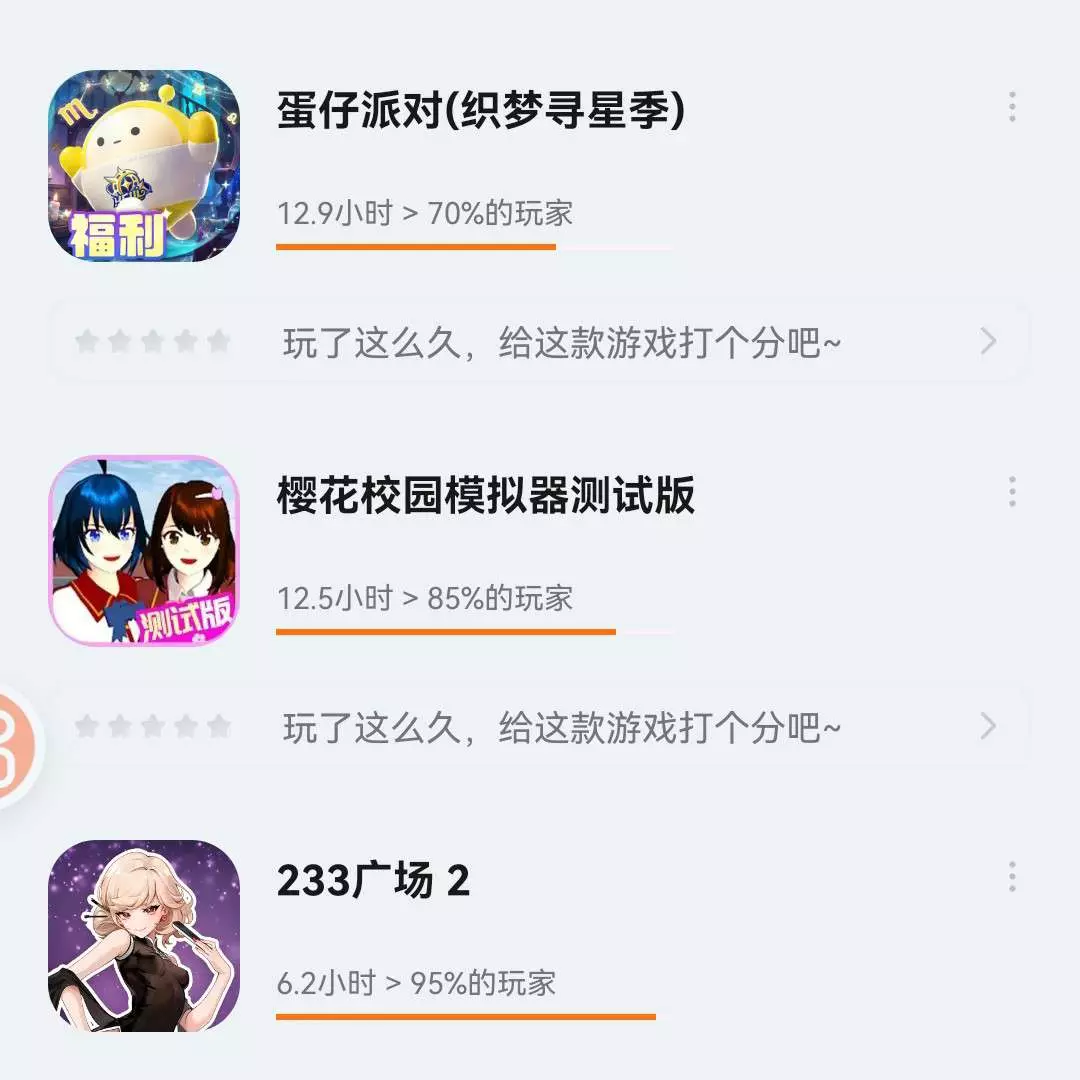Rate 樱花校园模拟器测试版 via its rating prompt

(540, 727)
